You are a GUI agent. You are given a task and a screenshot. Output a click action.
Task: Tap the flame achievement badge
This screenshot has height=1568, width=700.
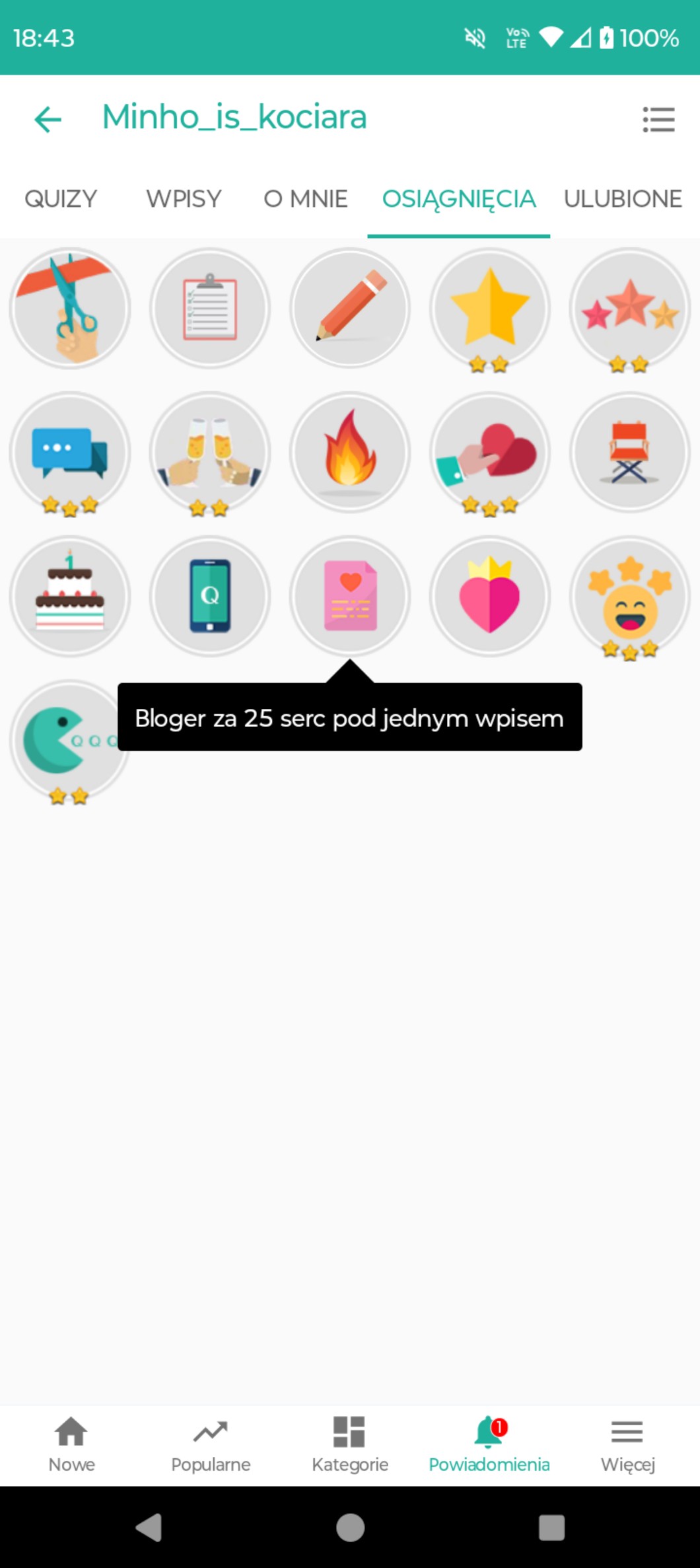pos(350,452)
